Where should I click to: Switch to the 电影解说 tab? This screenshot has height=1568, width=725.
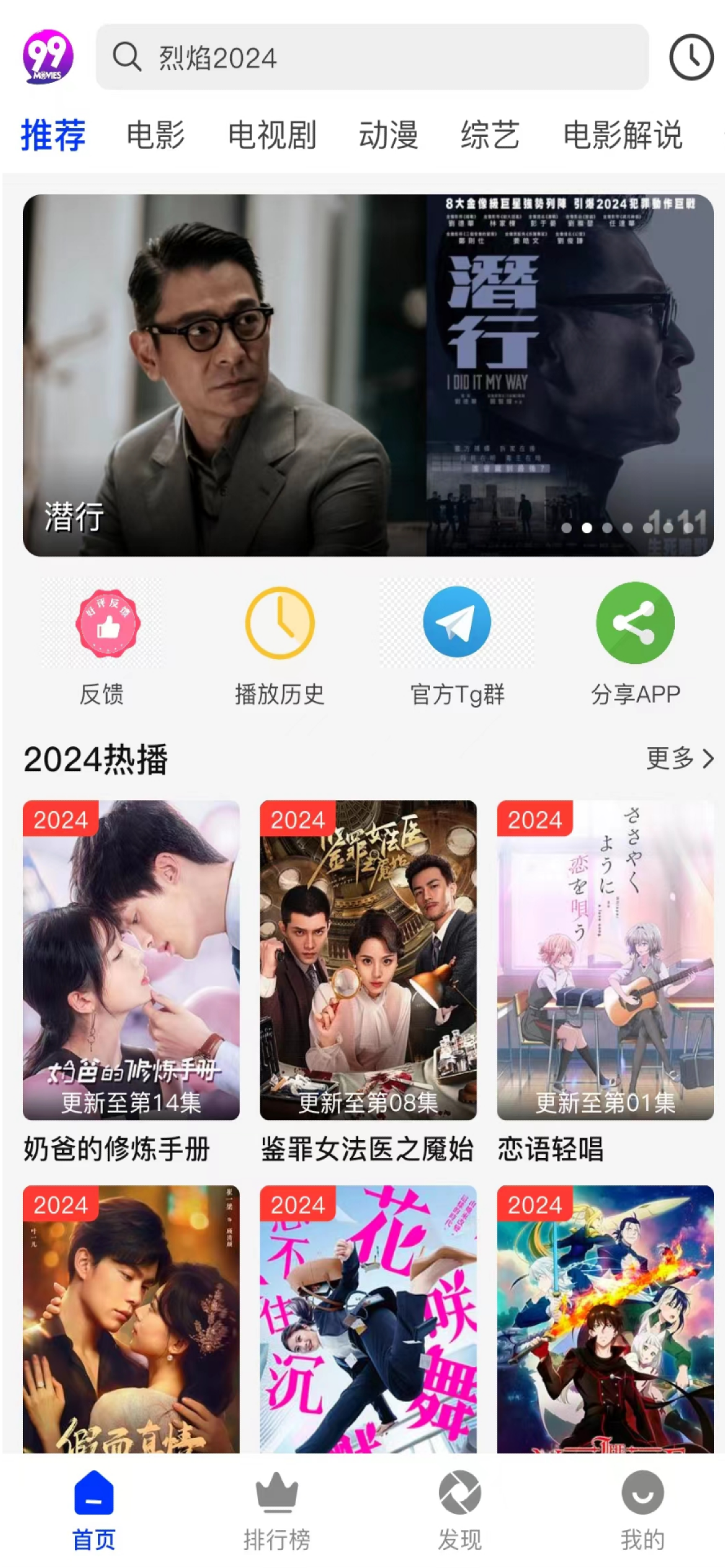point(622,135)
